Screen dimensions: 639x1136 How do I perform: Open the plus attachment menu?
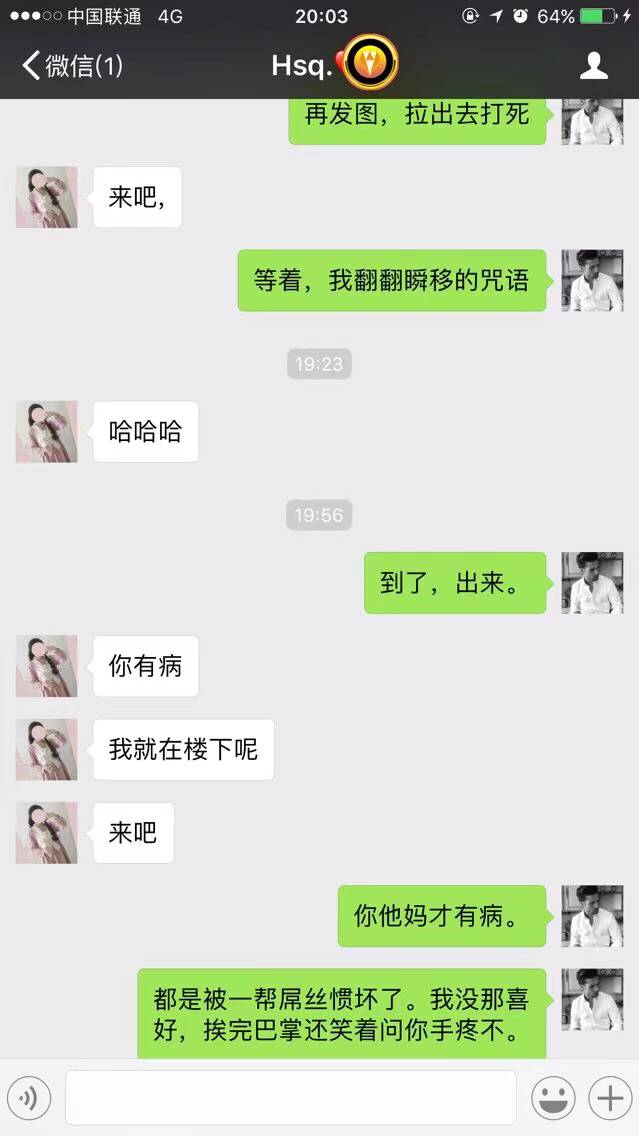tap(608, 1098)
